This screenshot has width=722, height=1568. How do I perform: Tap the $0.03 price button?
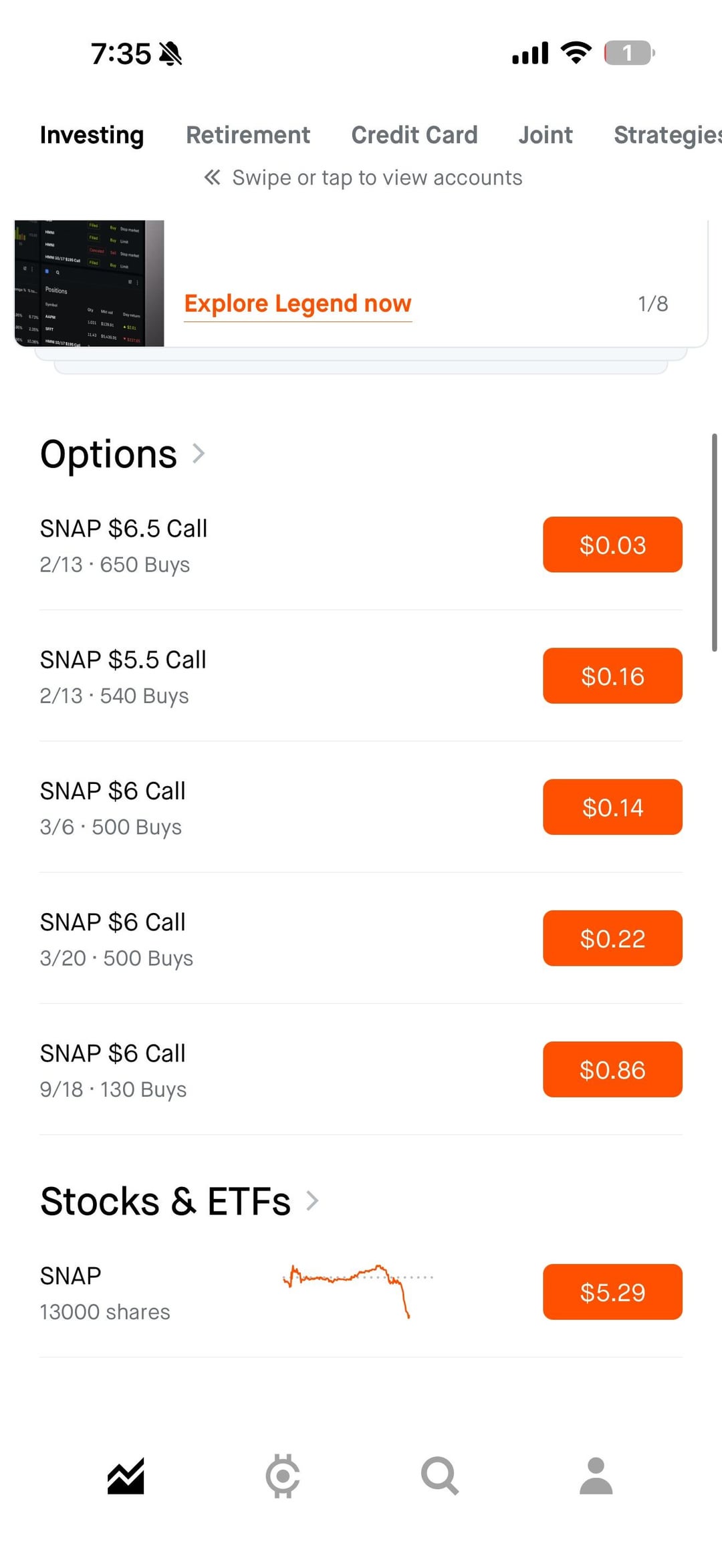(x=612, y=545)
